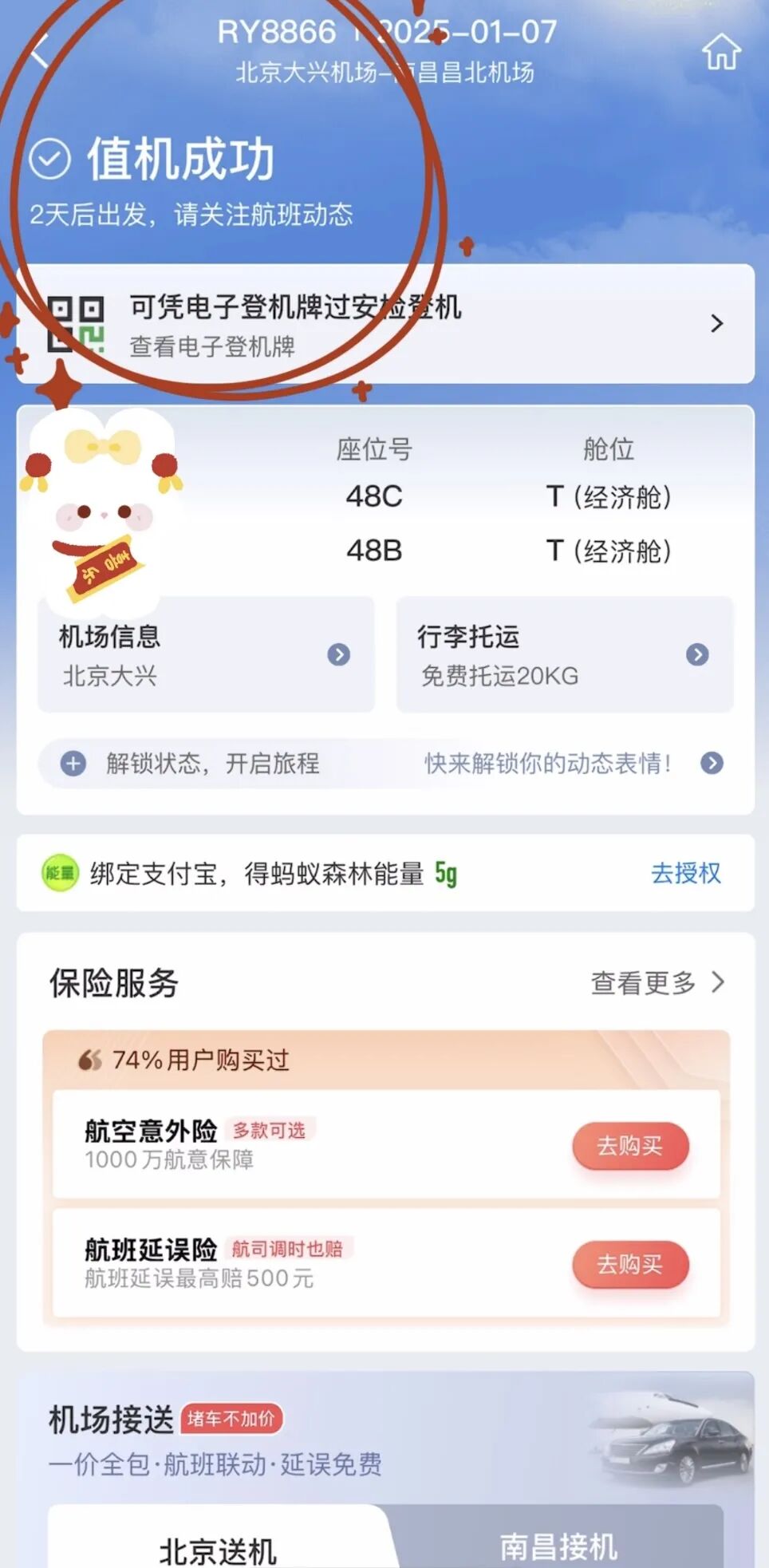The width and height of the screenshot is (769, 1568).
Task: Buy 航空意外险 insurance
Action: click(629, 1146)
